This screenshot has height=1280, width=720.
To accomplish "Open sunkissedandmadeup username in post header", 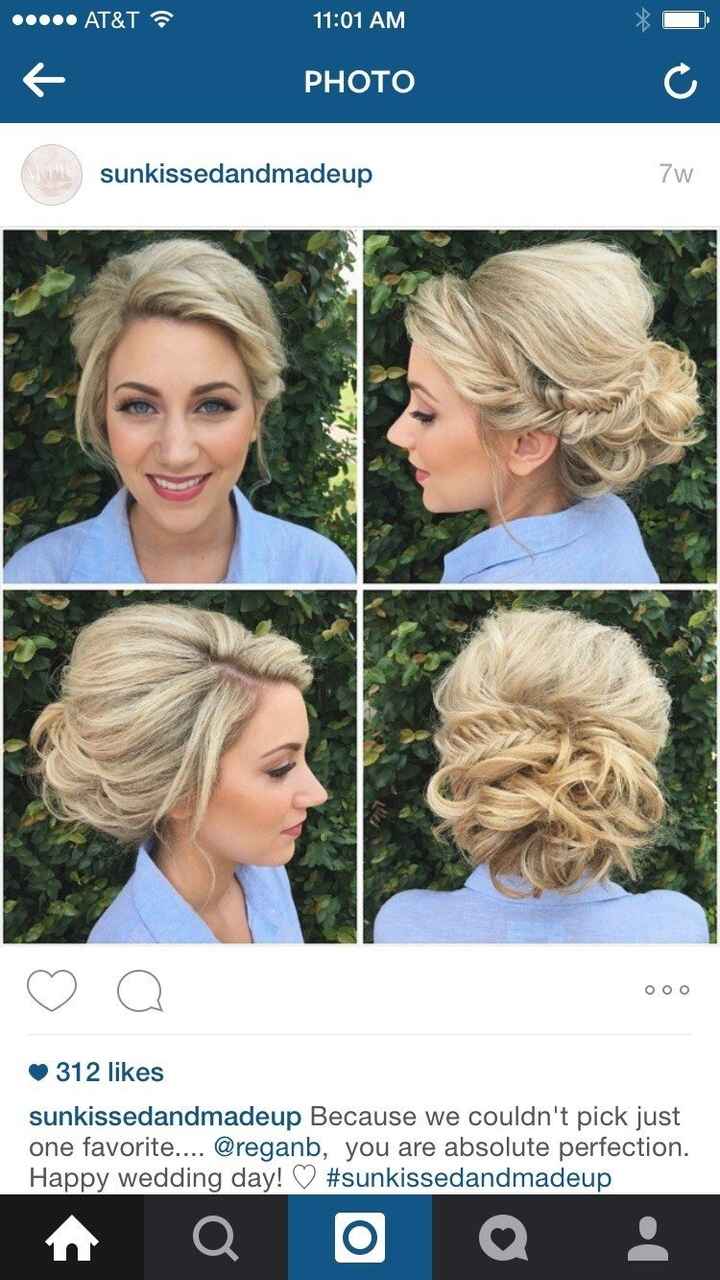I will pos(236,174).
